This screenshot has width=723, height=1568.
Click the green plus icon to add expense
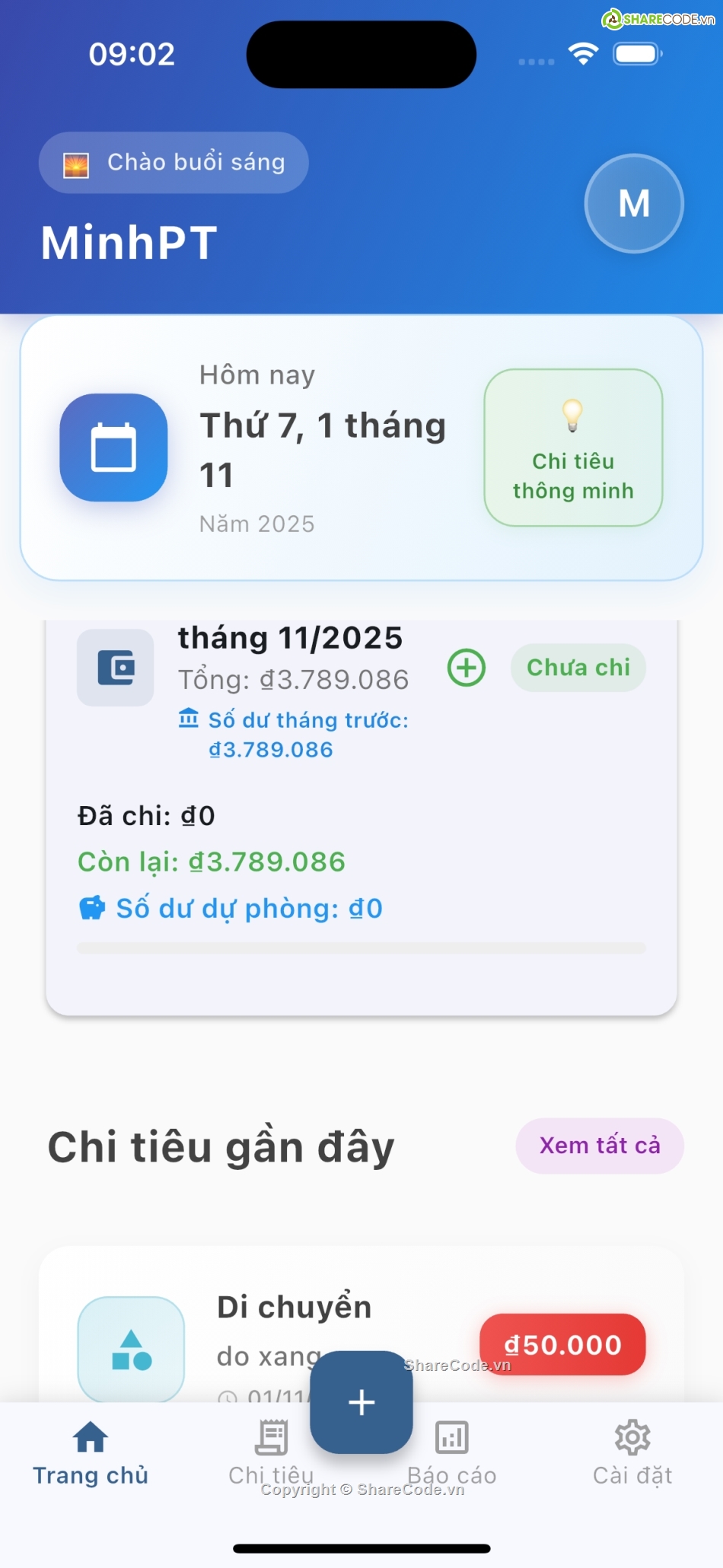467,668
